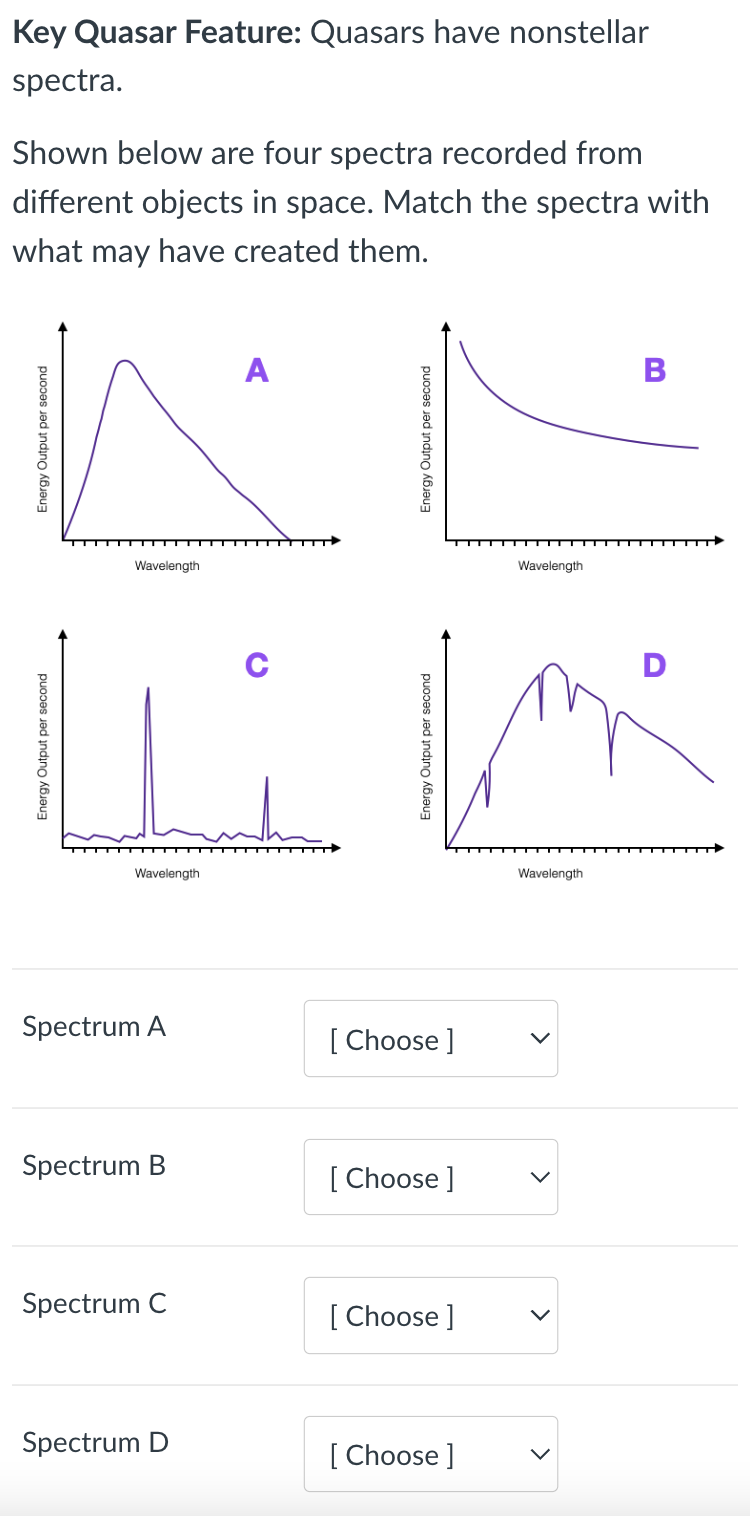This screenshot has height=1516, width=750.
Task: Open the Spectrum C answer dropdown
Action: 430,1315
